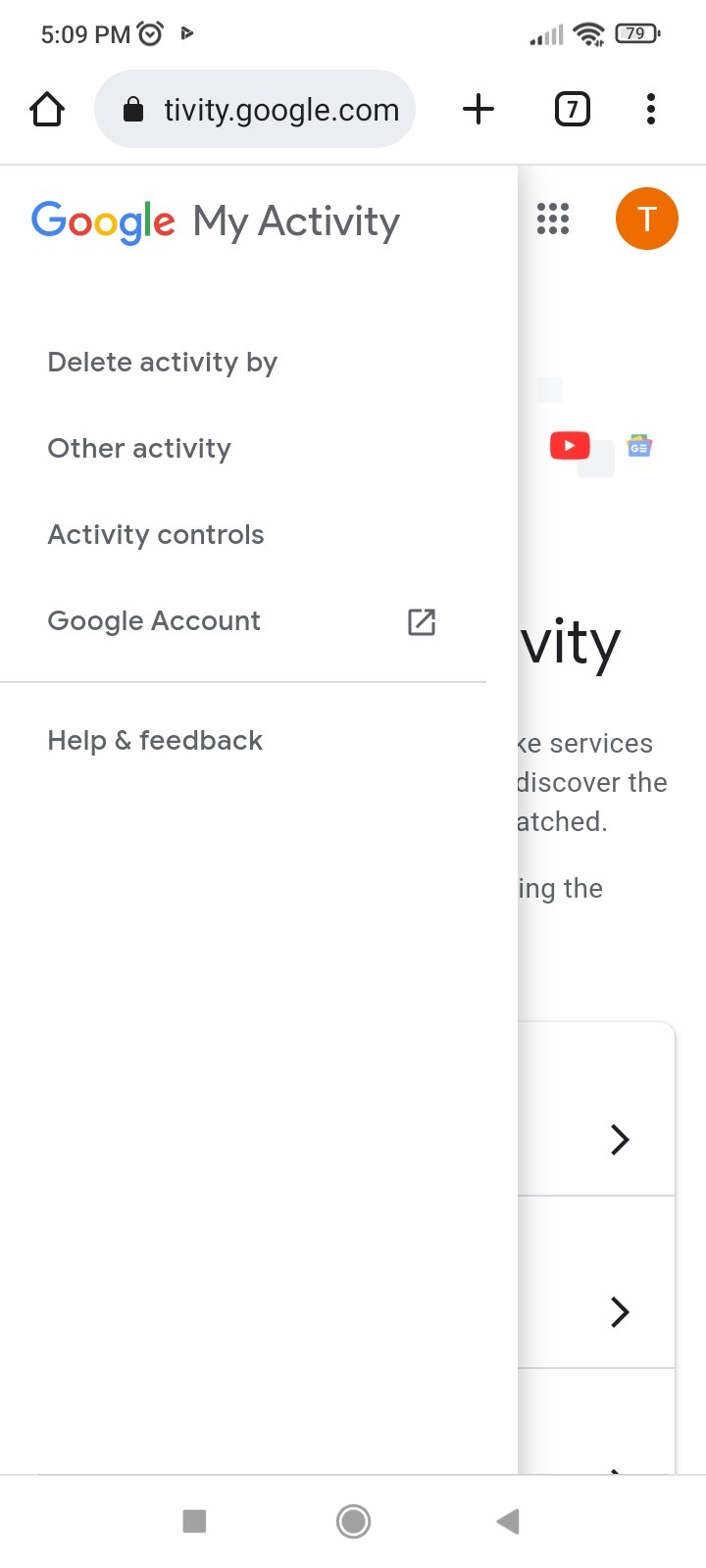Open Chrome's three-dot overflow menu

point(651,109)
